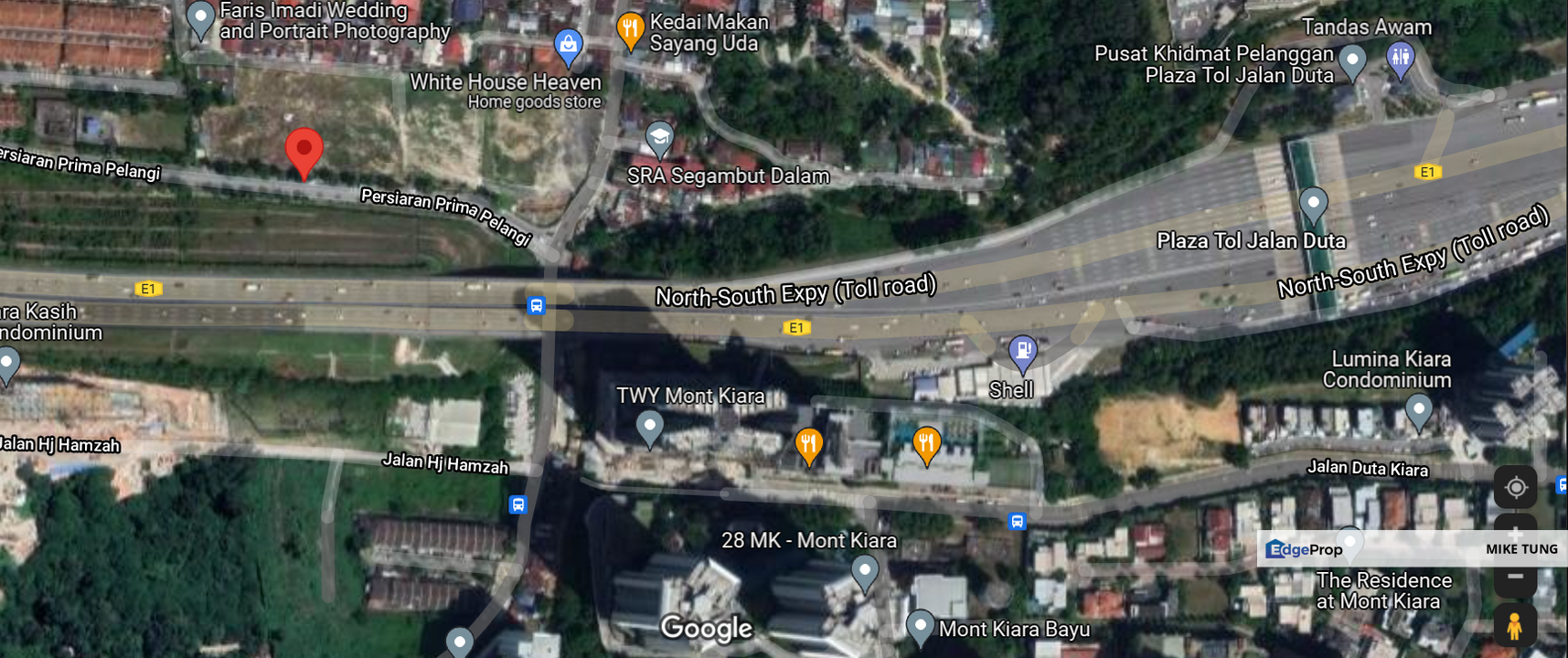Select the TWY Mont Kiara place pin
Screen dimensions: 1568x658
(649, 427)
